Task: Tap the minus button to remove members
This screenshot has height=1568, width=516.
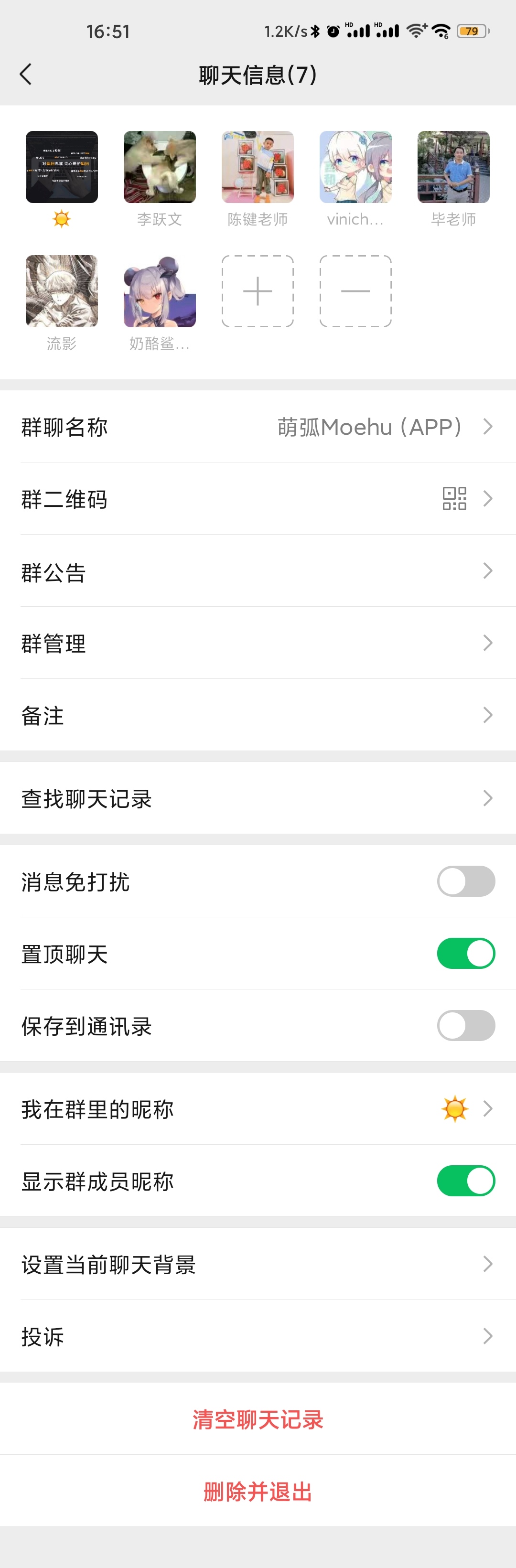Action: click(x=355, y=291)
